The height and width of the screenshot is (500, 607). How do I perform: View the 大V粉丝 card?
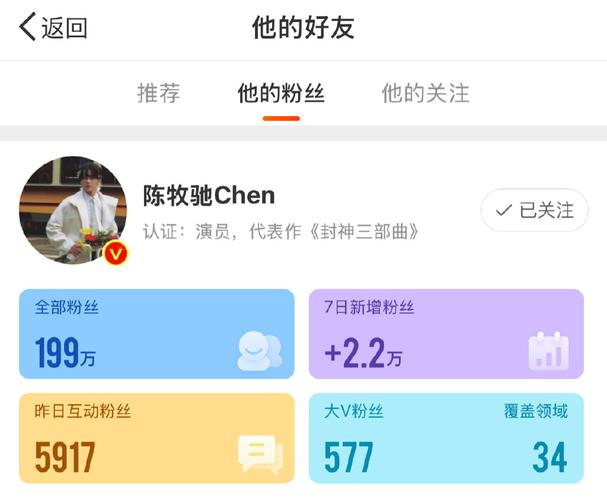(x=446, y=438)
